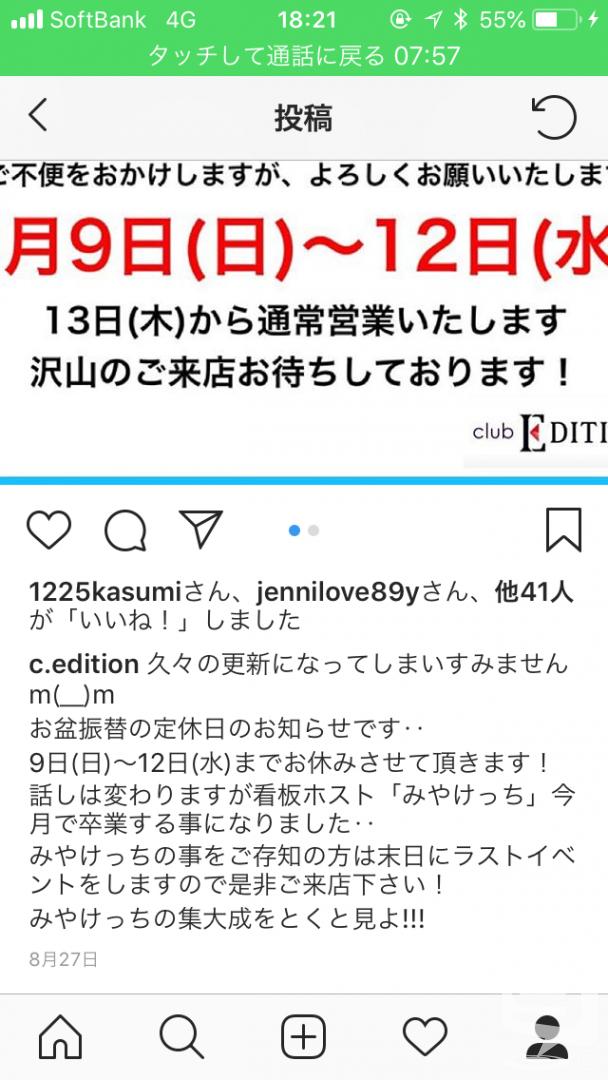Refresh the post with the reload icon

pos(553,116)
